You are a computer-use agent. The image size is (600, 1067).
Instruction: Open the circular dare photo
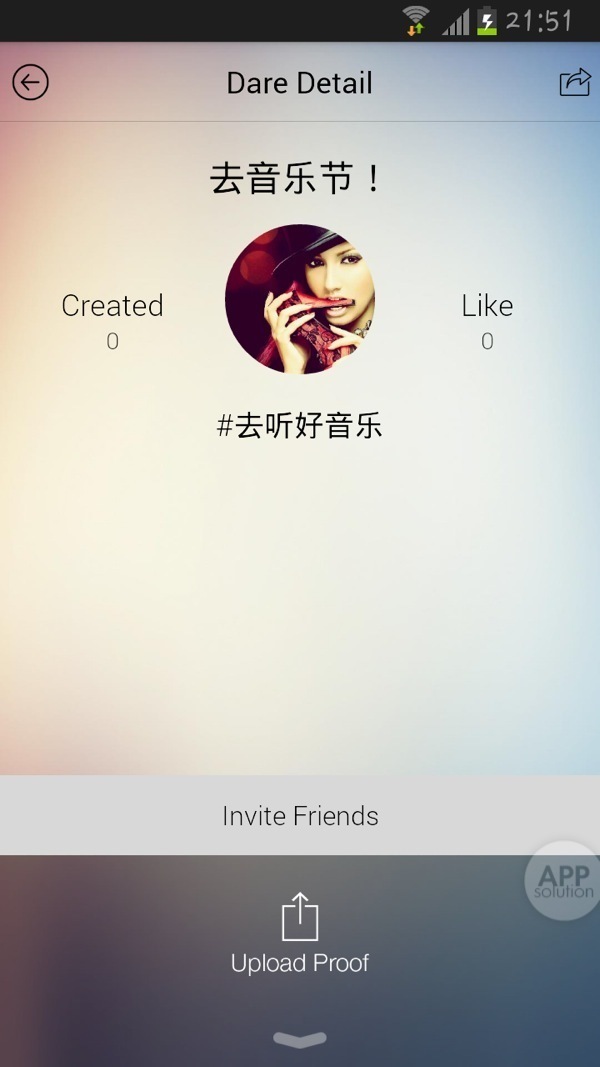(300, 299)
